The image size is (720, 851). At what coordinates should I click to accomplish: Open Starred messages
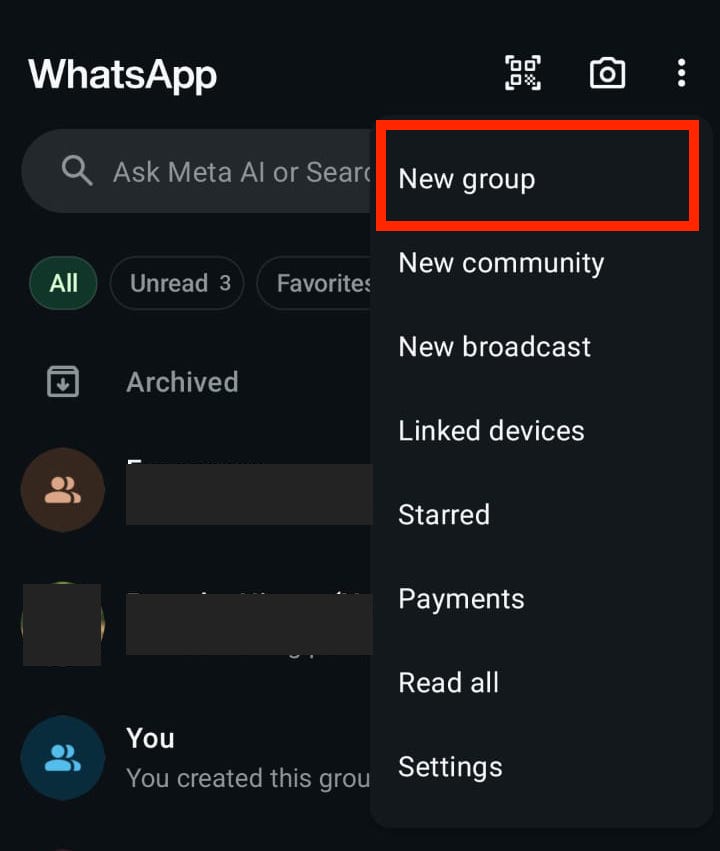point(443,515)
